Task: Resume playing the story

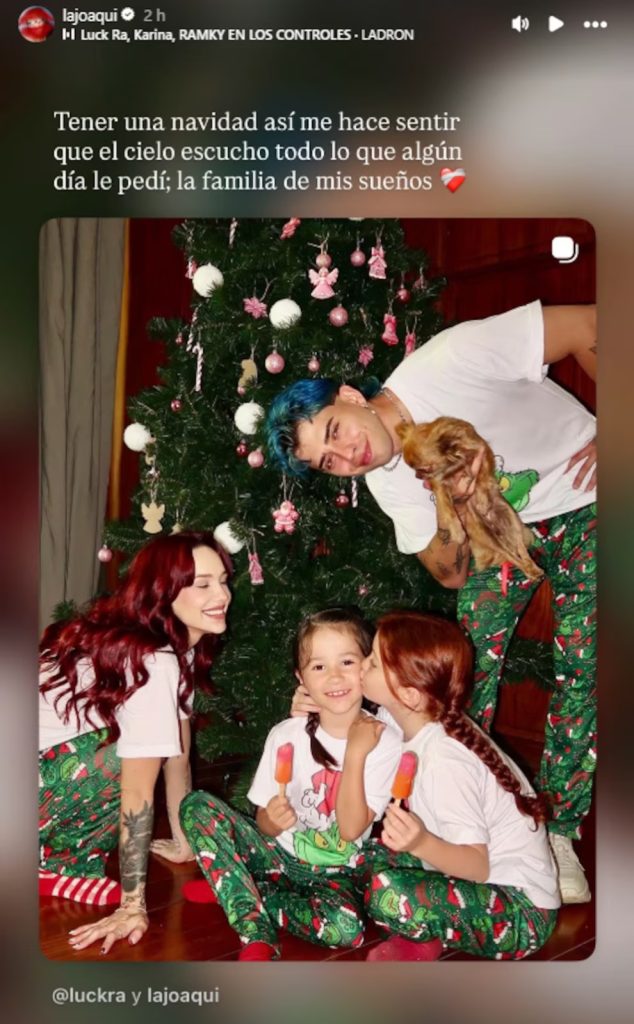Action: (556, 23)
